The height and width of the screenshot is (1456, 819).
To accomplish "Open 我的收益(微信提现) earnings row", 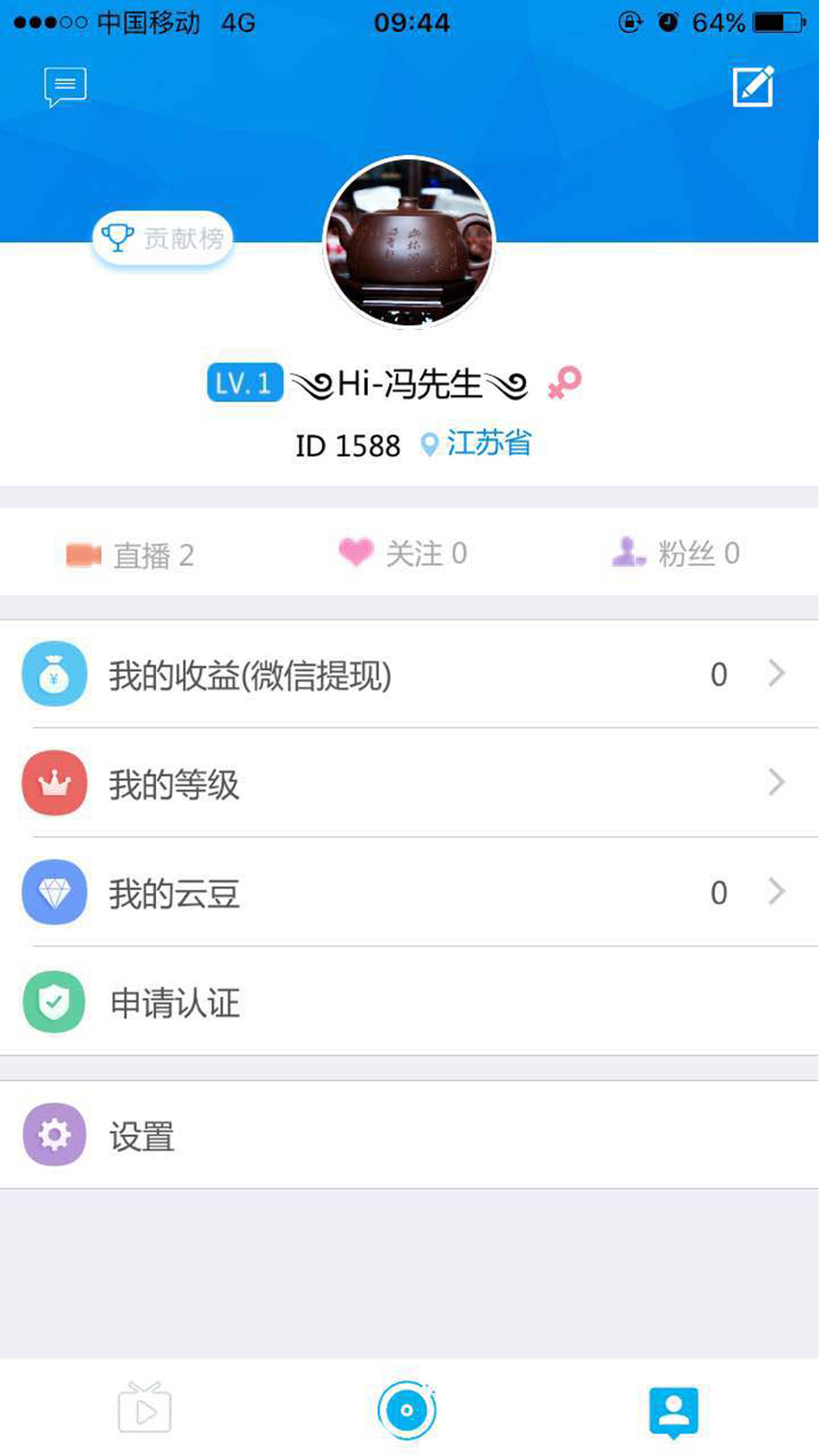I will coord(409,675).
